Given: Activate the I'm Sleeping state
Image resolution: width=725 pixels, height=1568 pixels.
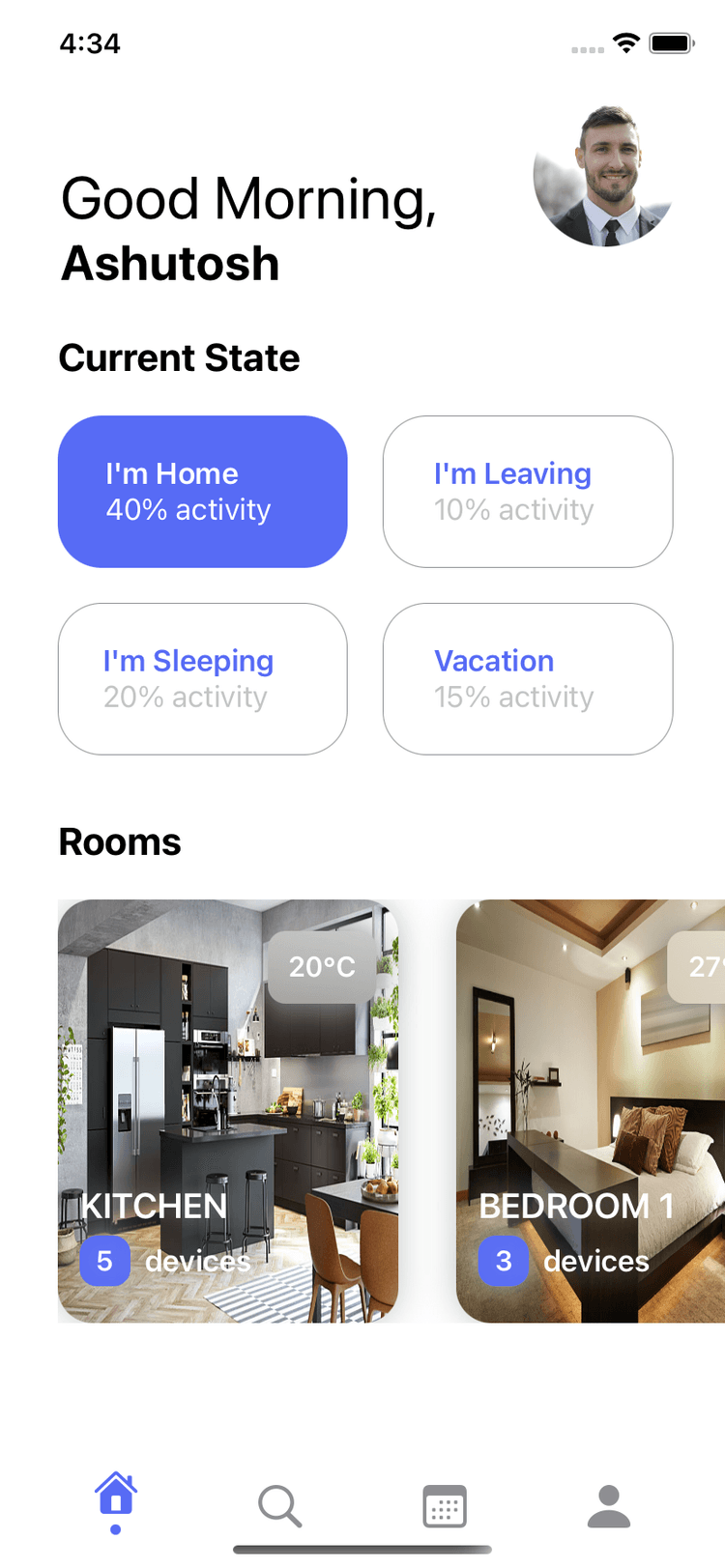Looking at the screenshot, I should click(x=203, y=679).
